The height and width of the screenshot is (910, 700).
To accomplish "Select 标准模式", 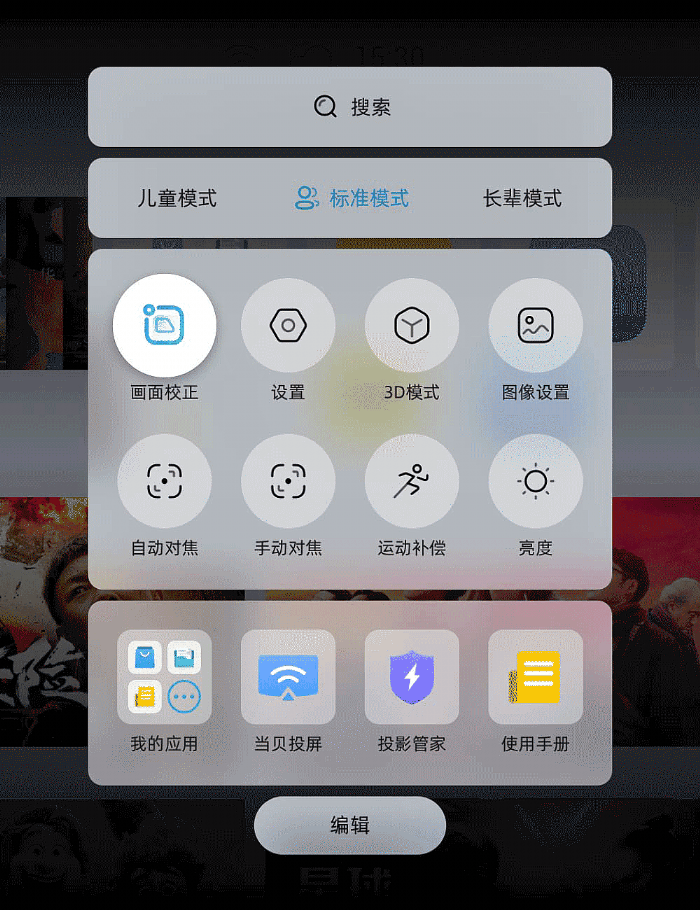I will coord(352,198).
